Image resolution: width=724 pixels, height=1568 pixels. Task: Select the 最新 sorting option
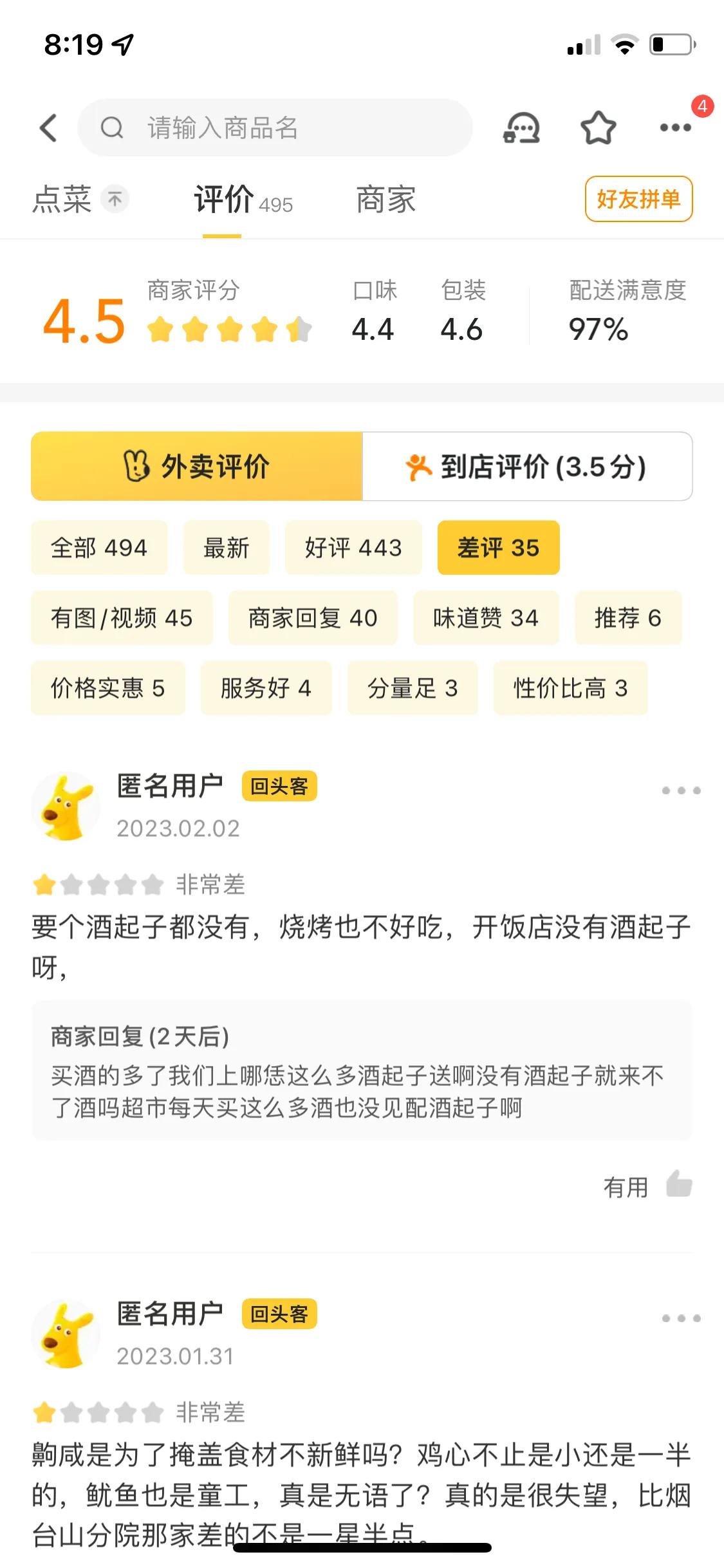pos(227,548)
